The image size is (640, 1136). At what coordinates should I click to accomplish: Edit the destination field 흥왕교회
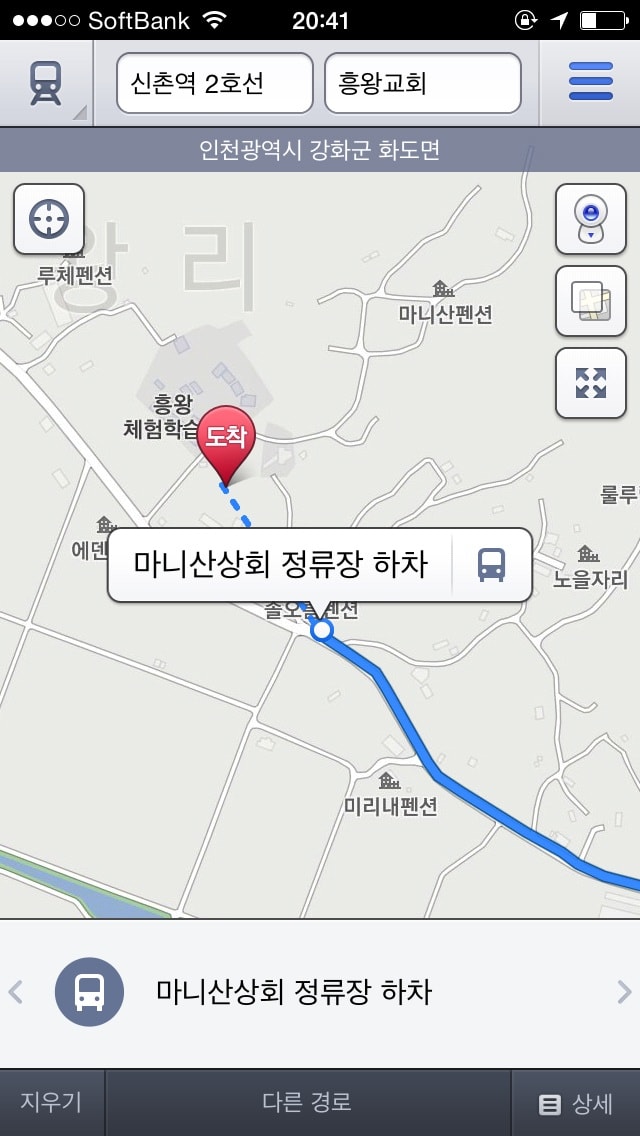[x=422, y=83]
